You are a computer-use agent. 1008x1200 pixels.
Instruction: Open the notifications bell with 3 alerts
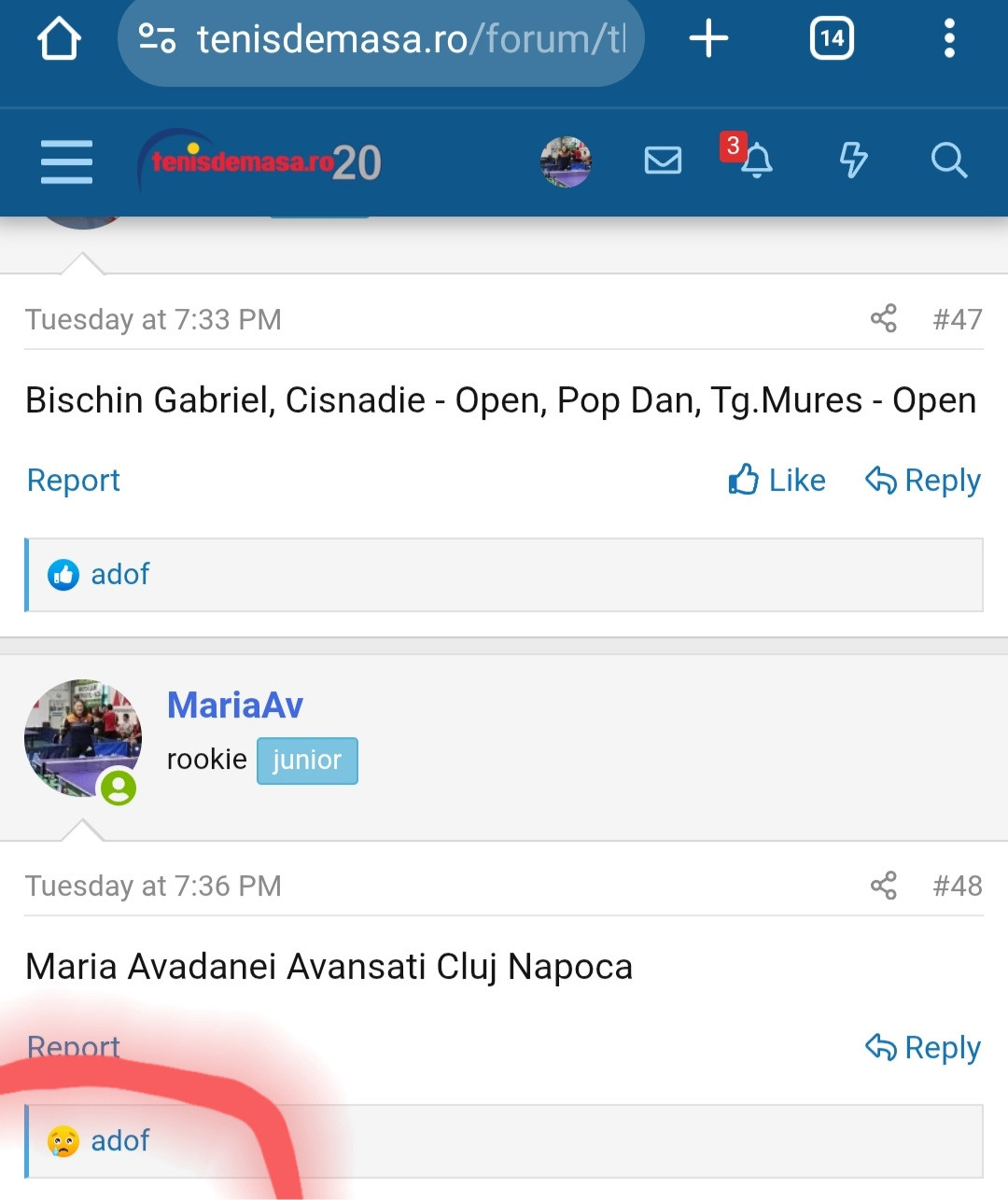pos(754,160)
